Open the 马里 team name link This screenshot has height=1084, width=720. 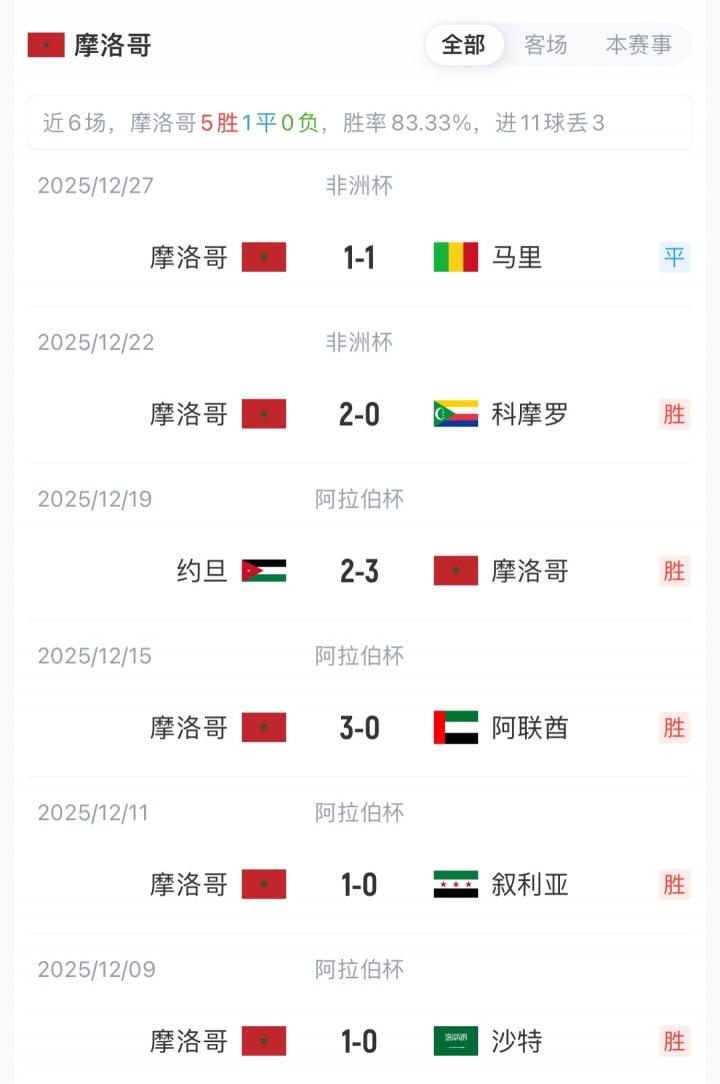[516, 257]
